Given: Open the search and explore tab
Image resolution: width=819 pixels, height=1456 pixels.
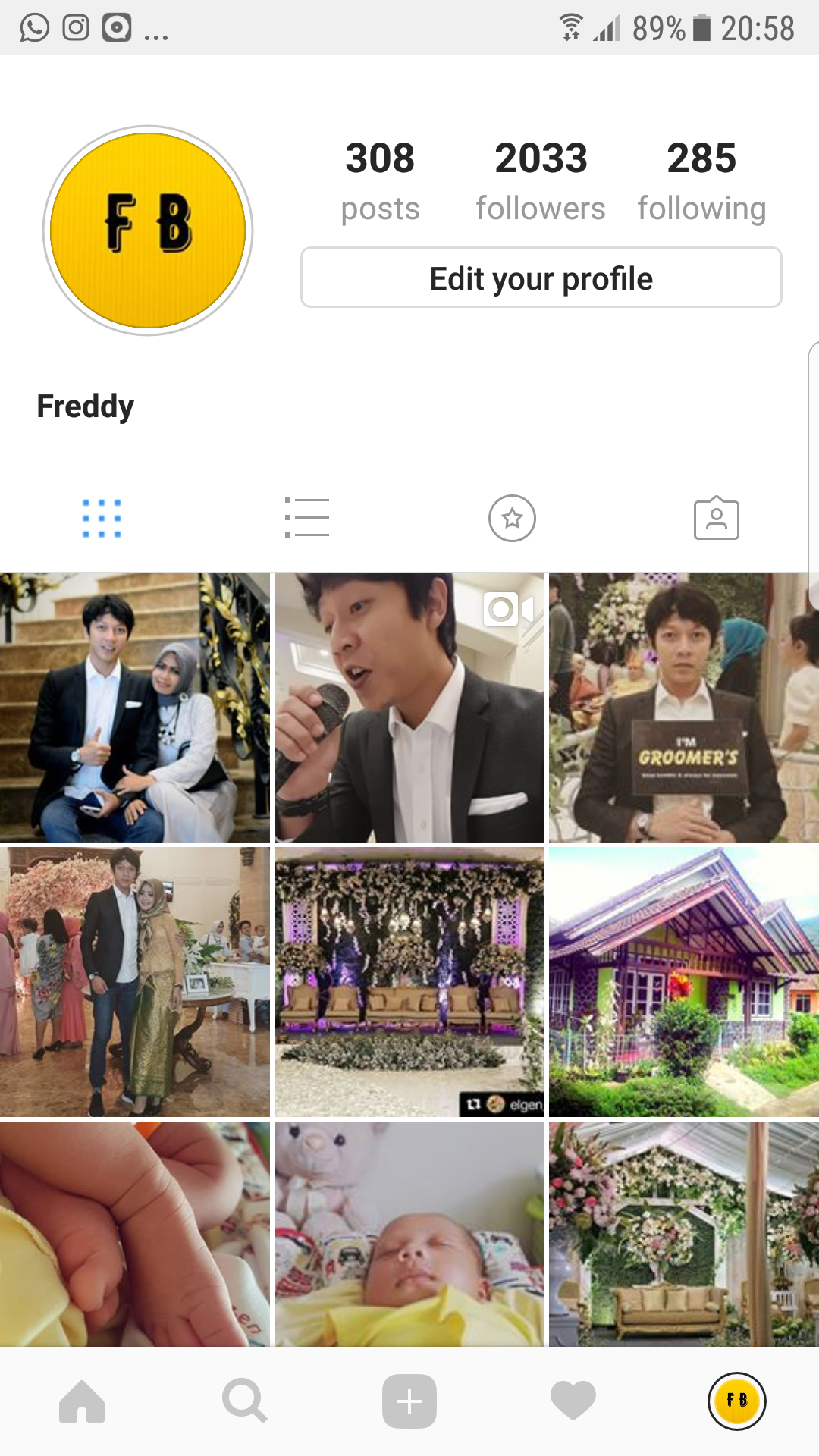Looking at the screenshot, I should tap(244, 1401).
